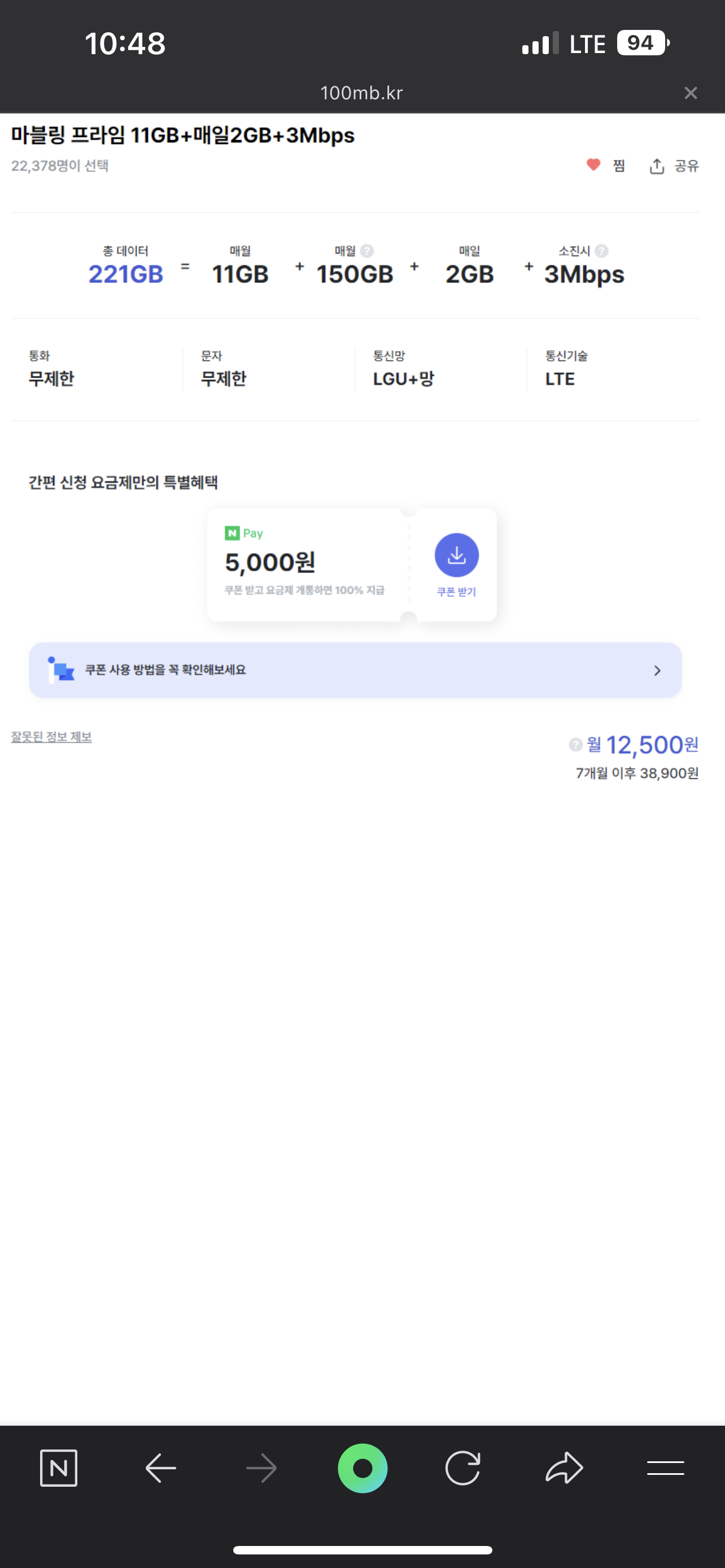Tap the 찜 heart to favorite this plan

pyautogui.click(x=606, y=165)
